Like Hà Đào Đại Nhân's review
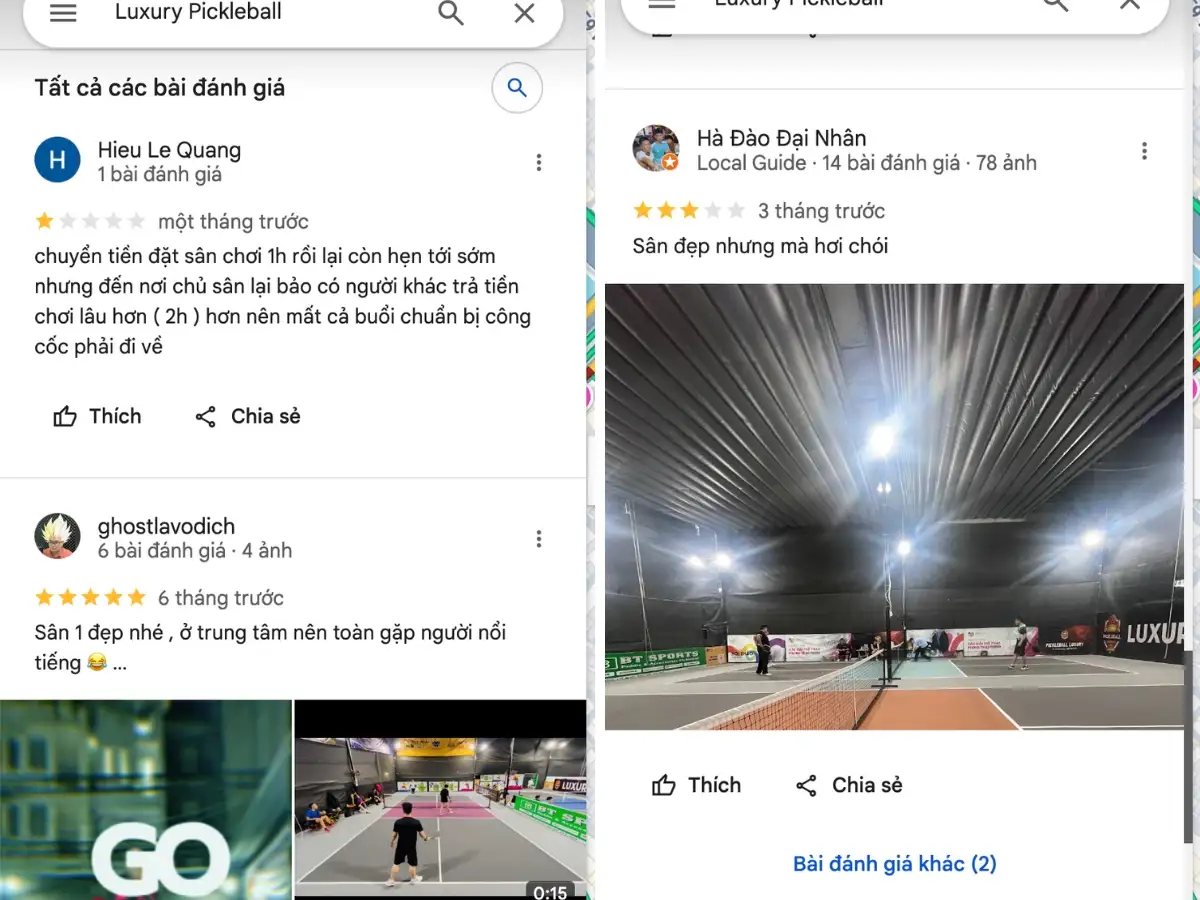The height and width of the screenshot is (900, 1200). point(696,785)
